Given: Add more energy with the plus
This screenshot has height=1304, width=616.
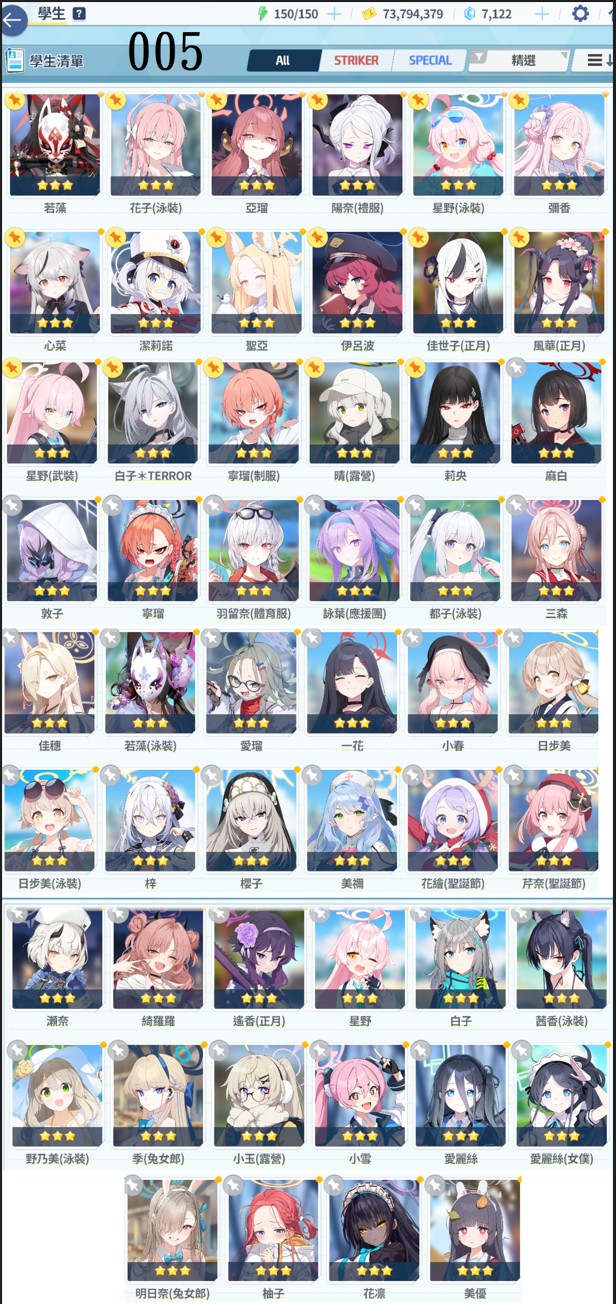Looking at the screenshot, I should (x=334, y=13).
